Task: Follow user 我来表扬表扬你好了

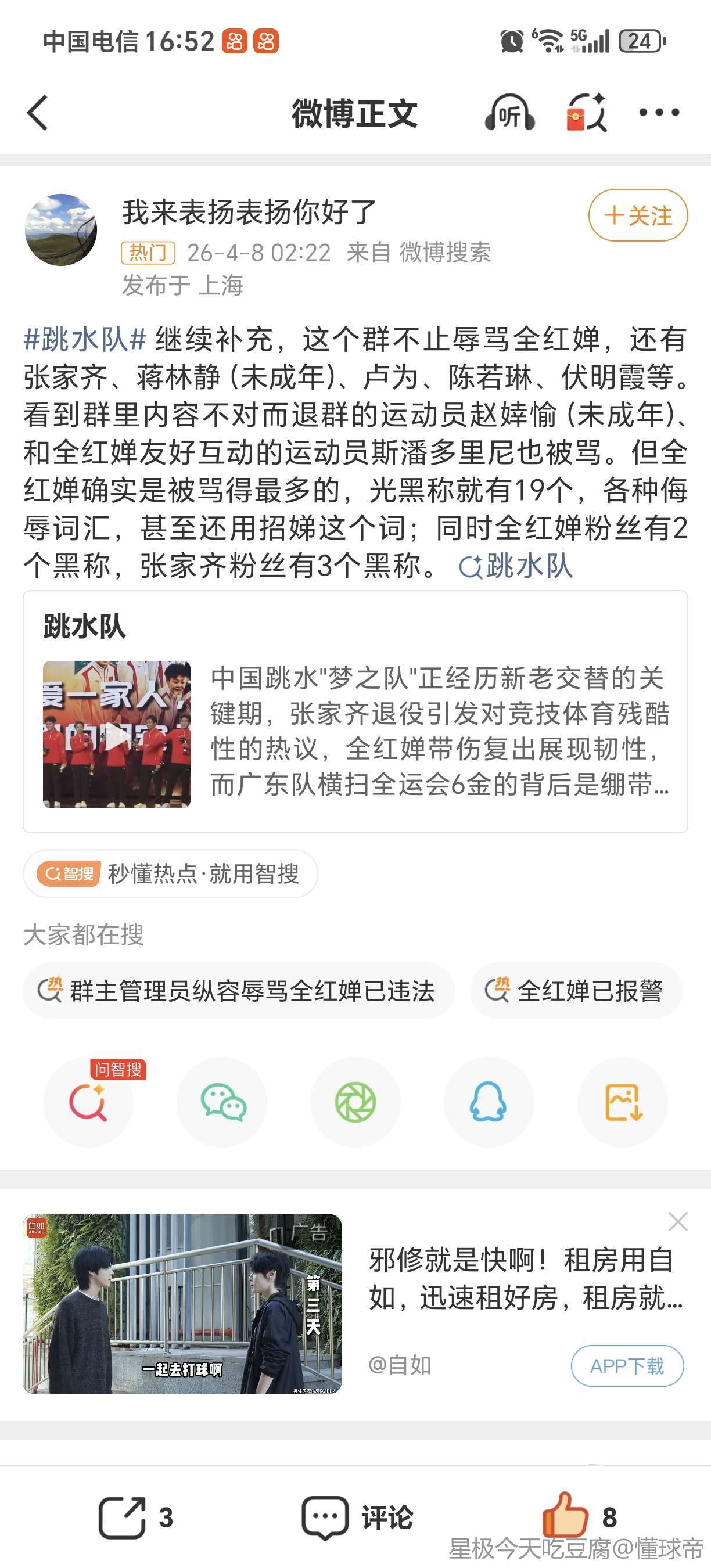Action: coord(637,215)
